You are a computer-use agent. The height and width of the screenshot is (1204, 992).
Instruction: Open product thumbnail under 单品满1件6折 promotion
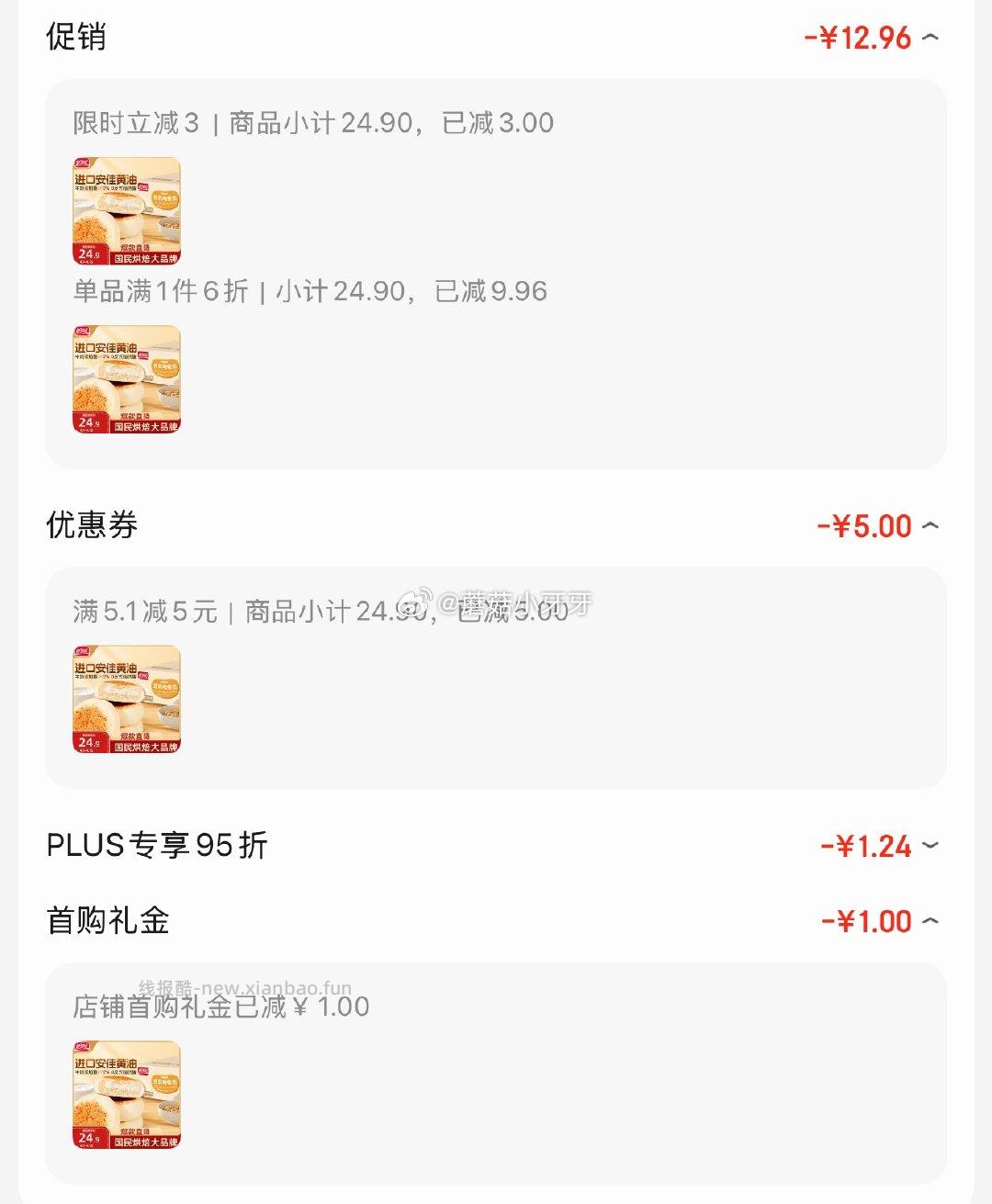click(x=128, y=379)
